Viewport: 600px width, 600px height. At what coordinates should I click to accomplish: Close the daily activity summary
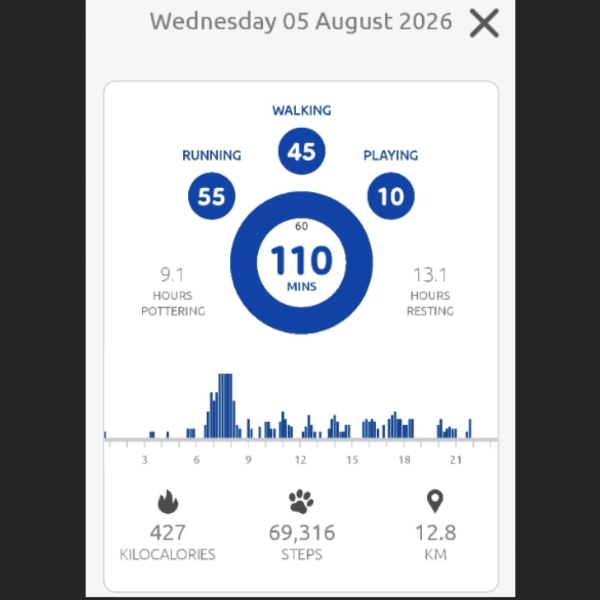click(484, 23)
